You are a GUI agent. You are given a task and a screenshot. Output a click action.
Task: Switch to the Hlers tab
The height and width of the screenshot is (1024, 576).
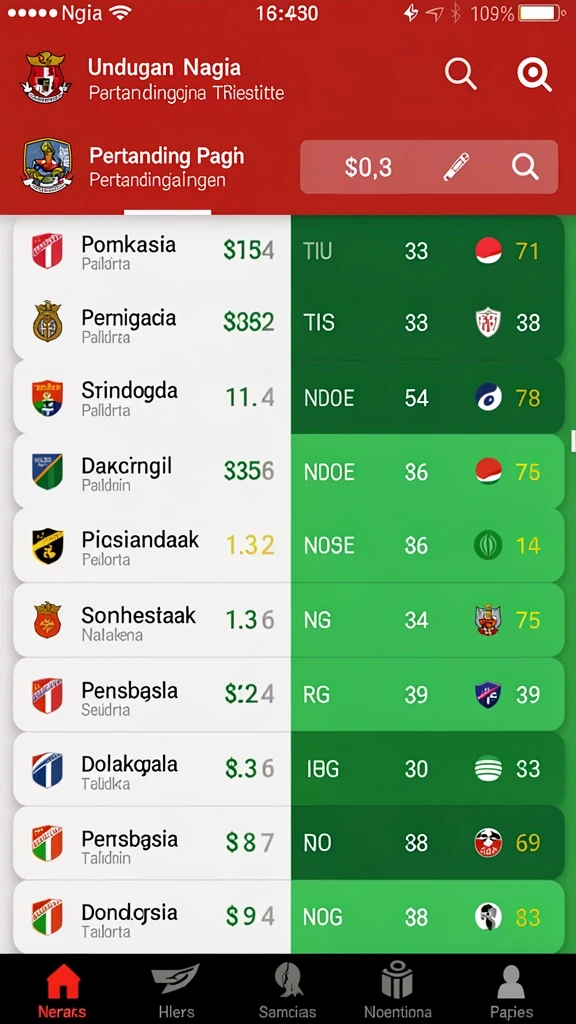point(176,991)
